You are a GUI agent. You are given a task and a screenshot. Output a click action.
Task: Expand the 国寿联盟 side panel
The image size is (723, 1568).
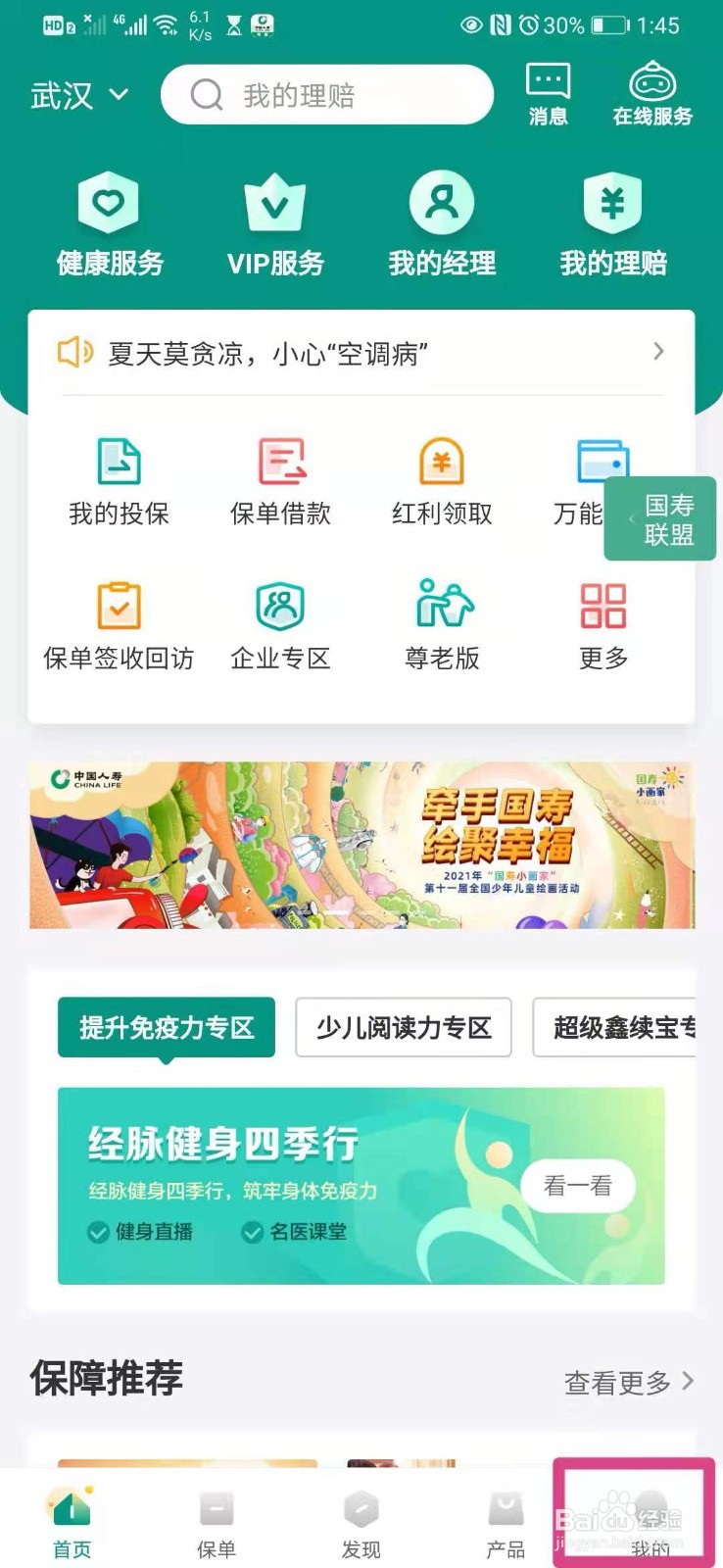658,519
